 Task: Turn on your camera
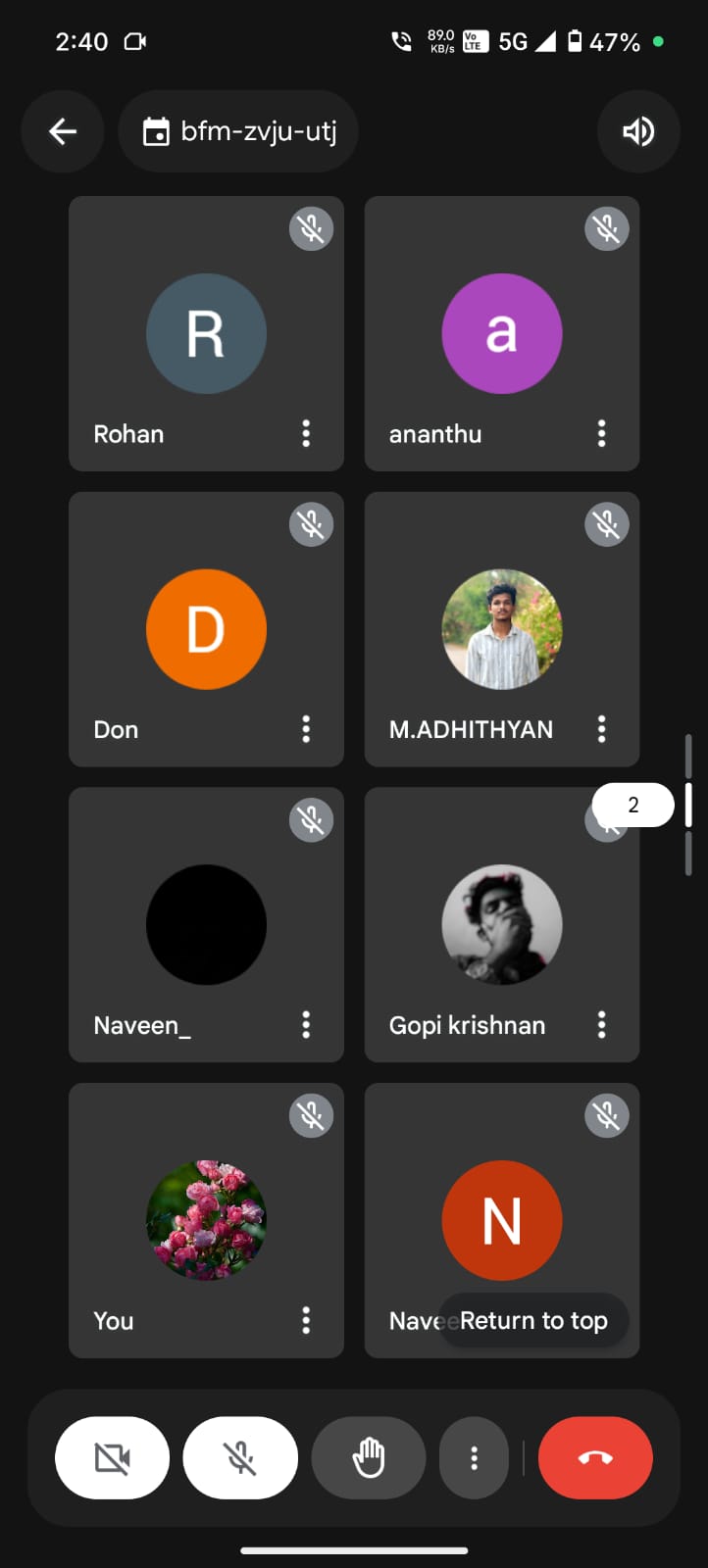[x=113, y=1458]
